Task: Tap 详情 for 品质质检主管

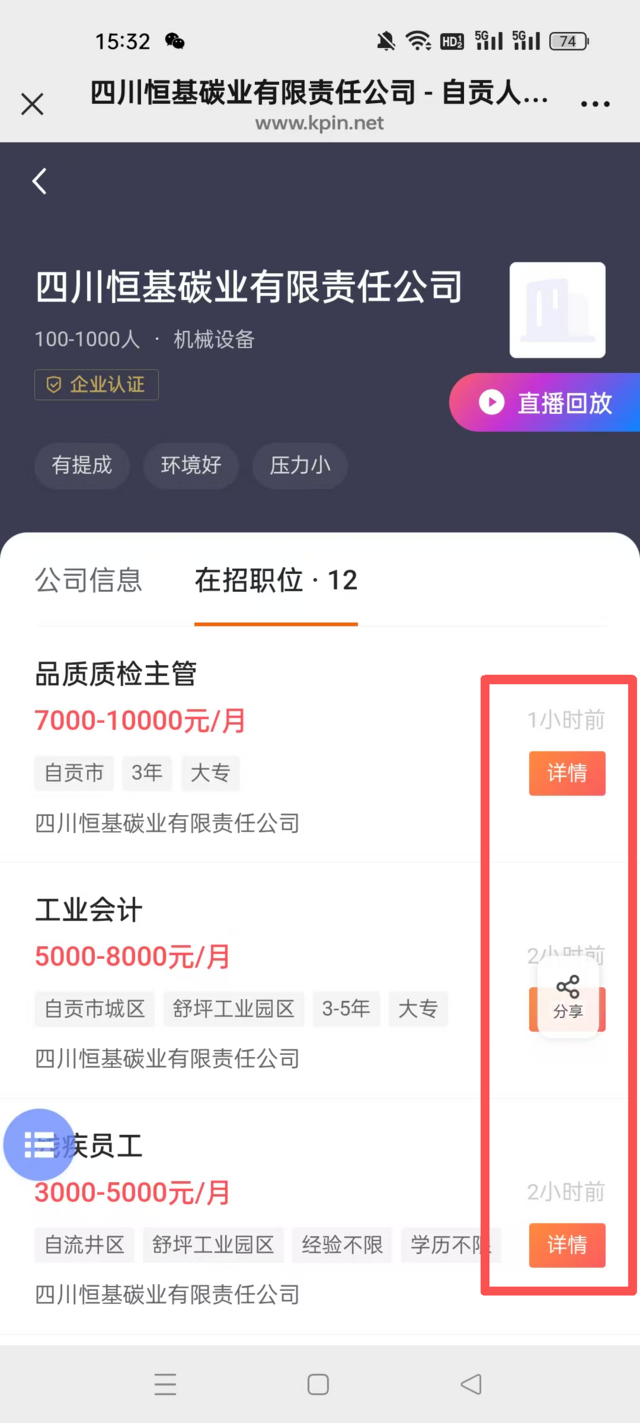Action: click(567, 773)
